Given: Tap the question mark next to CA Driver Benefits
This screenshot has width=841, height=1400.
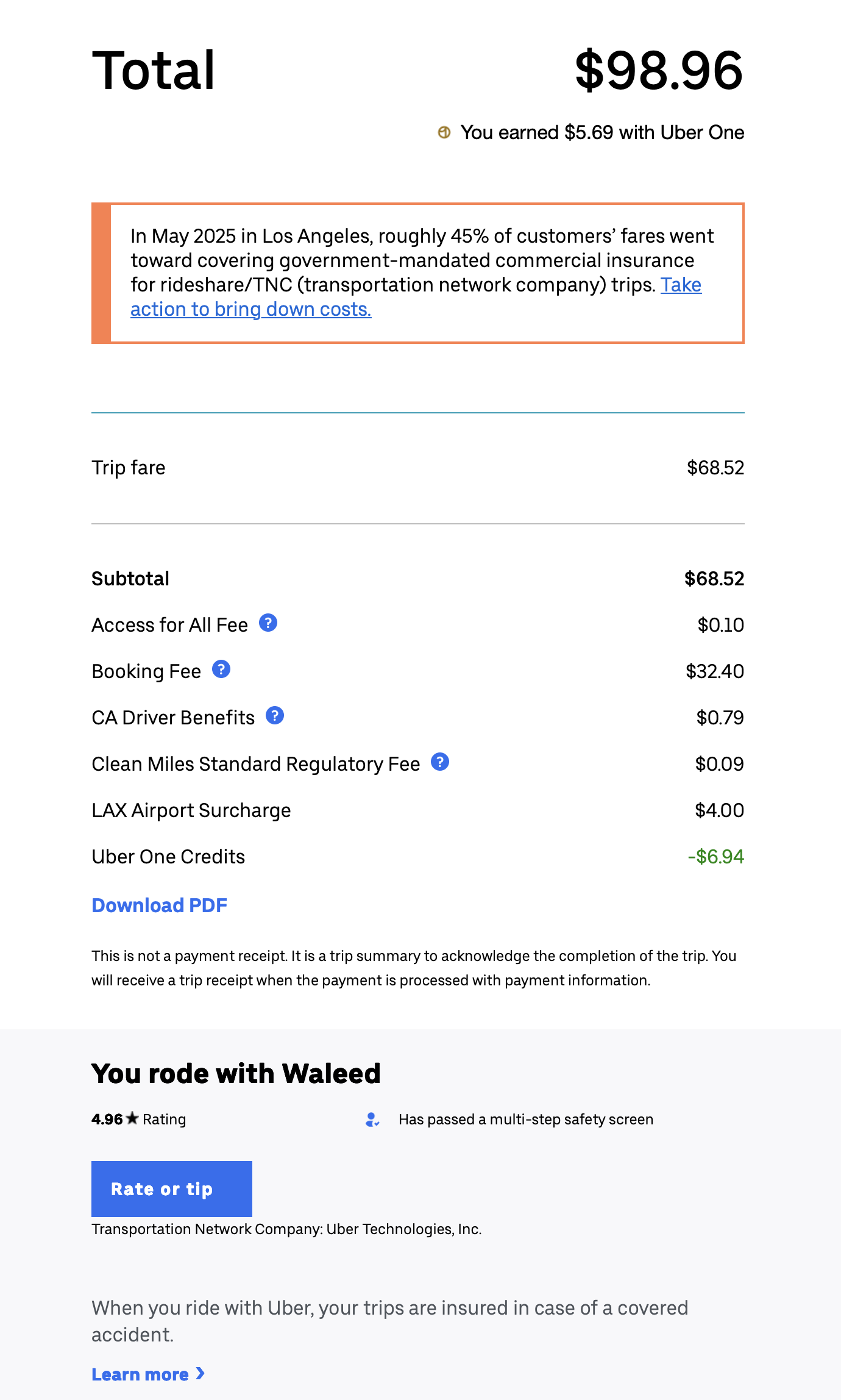Looking at the screenshot, I should pyautogui.click(x=275, y=716).
